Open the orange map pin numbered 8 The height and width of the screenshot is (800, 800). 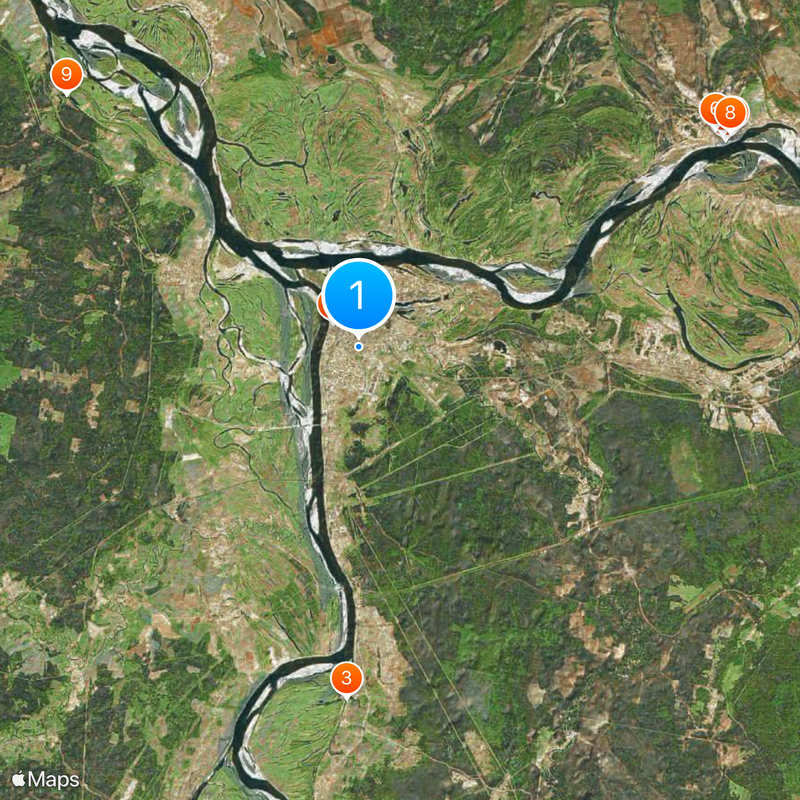(731, 113)
